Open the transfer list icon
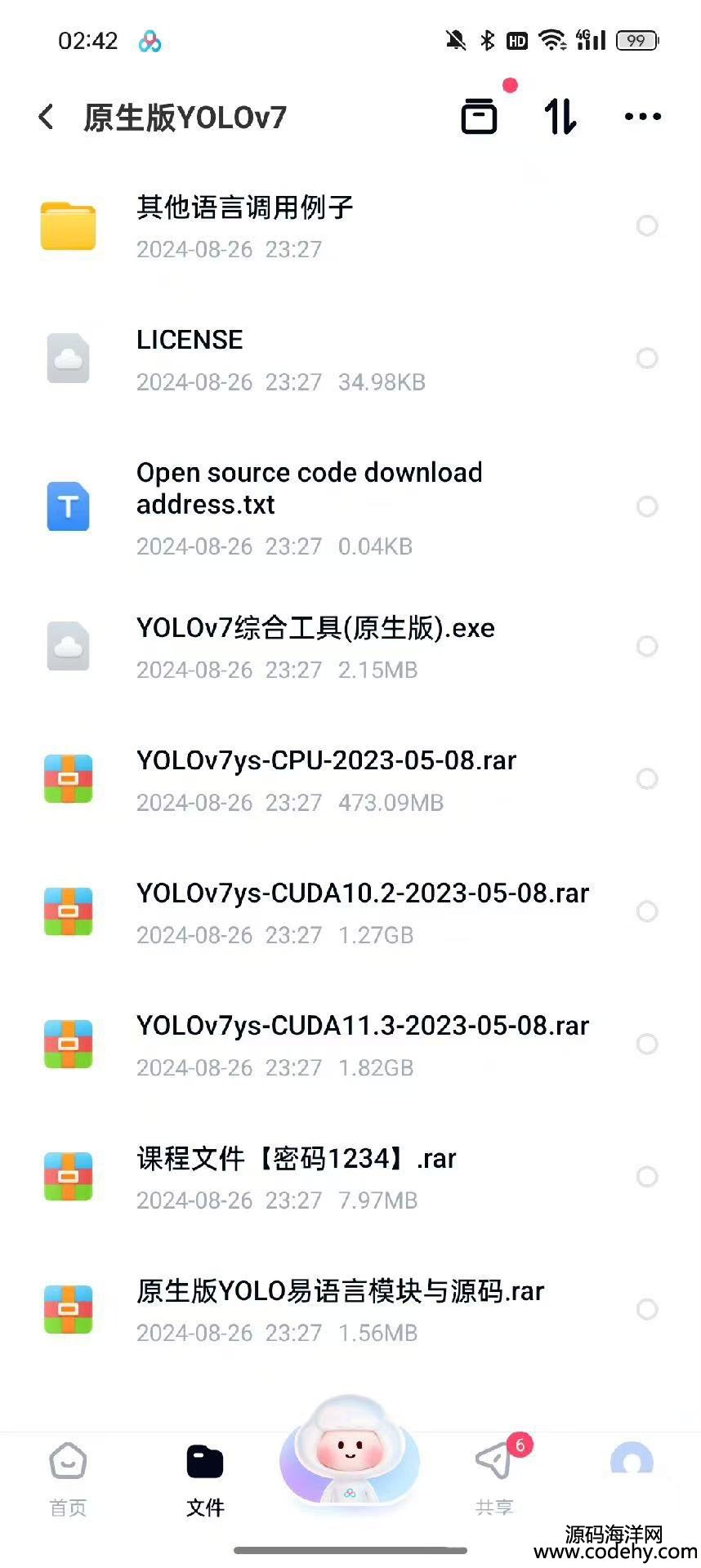The height and width of the screenshot is (1568, 701). (x=480, y=116)
